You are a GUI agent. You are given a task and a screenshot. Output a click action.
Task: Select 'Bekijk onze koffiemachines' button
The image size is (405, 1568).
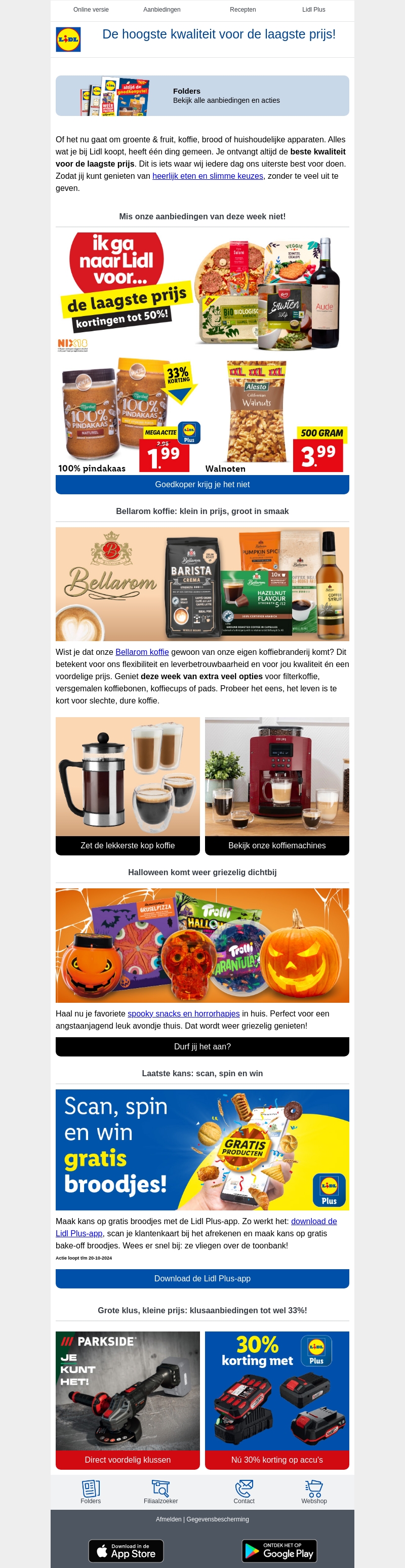point(277,845)
